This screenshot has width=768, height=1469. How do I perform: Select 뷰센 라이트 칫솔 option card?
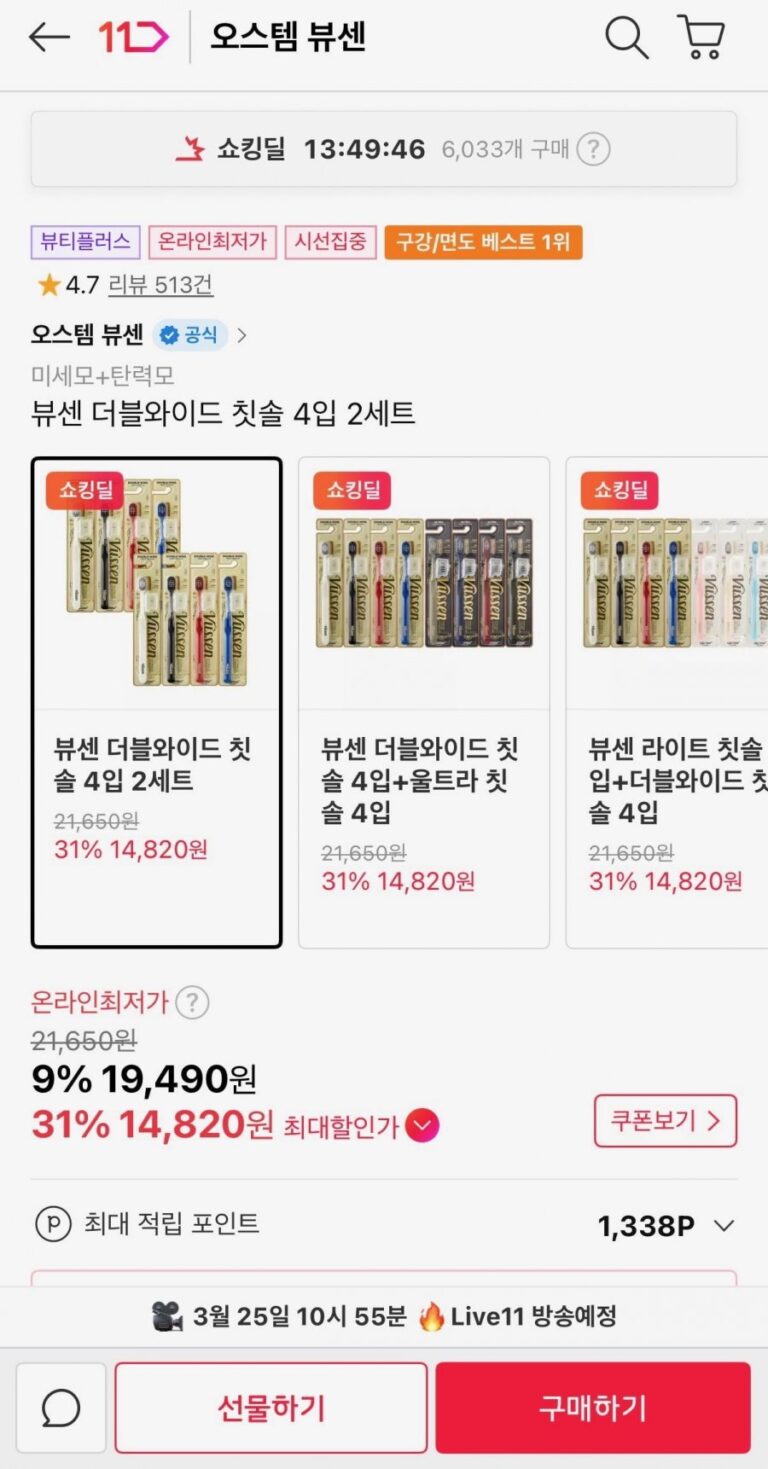tap(668, 702)
